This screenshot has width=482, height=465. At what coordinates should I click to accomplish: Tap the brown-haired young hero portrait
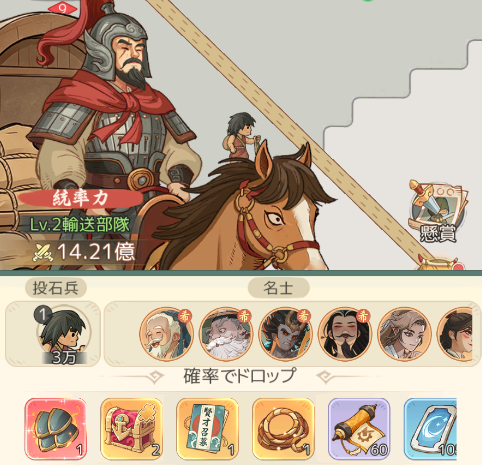point(404,334)
